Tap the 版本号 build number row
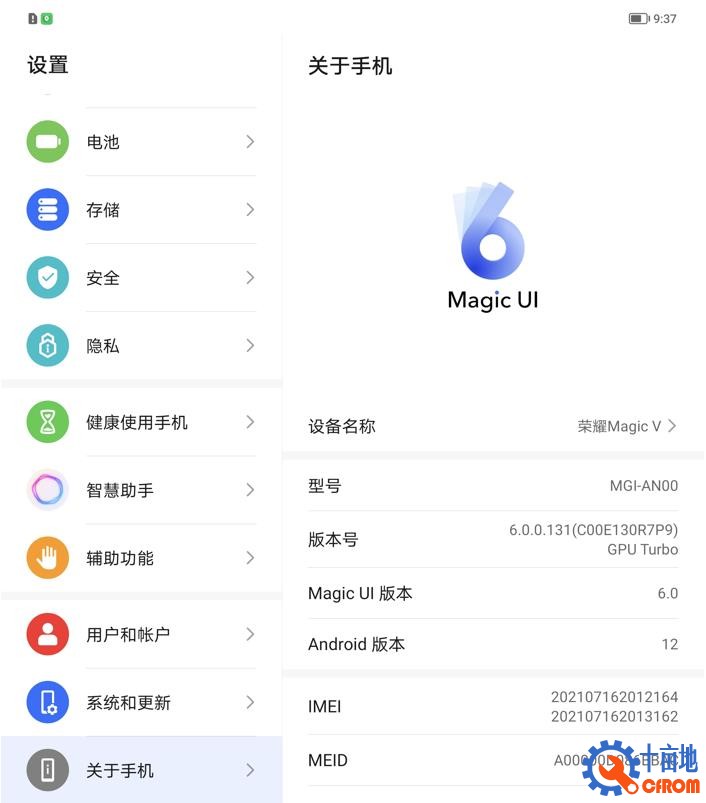This screenshot has height=803, width=706. (x=492, y=540)
